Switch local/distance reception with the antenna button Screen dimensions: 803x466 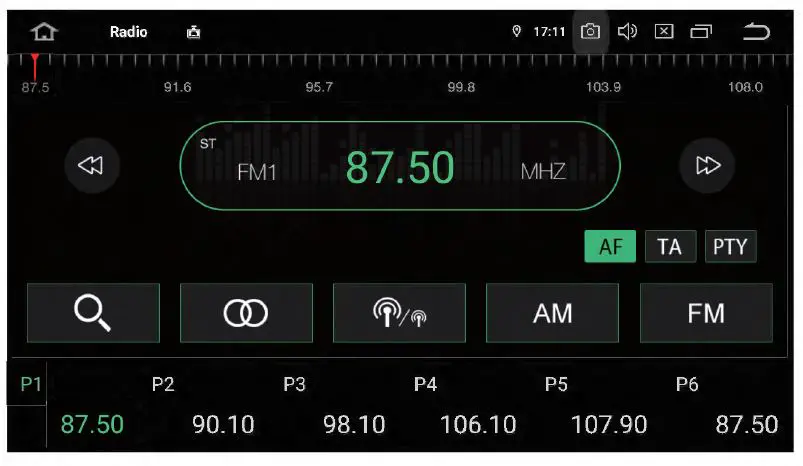pos(399,313)
